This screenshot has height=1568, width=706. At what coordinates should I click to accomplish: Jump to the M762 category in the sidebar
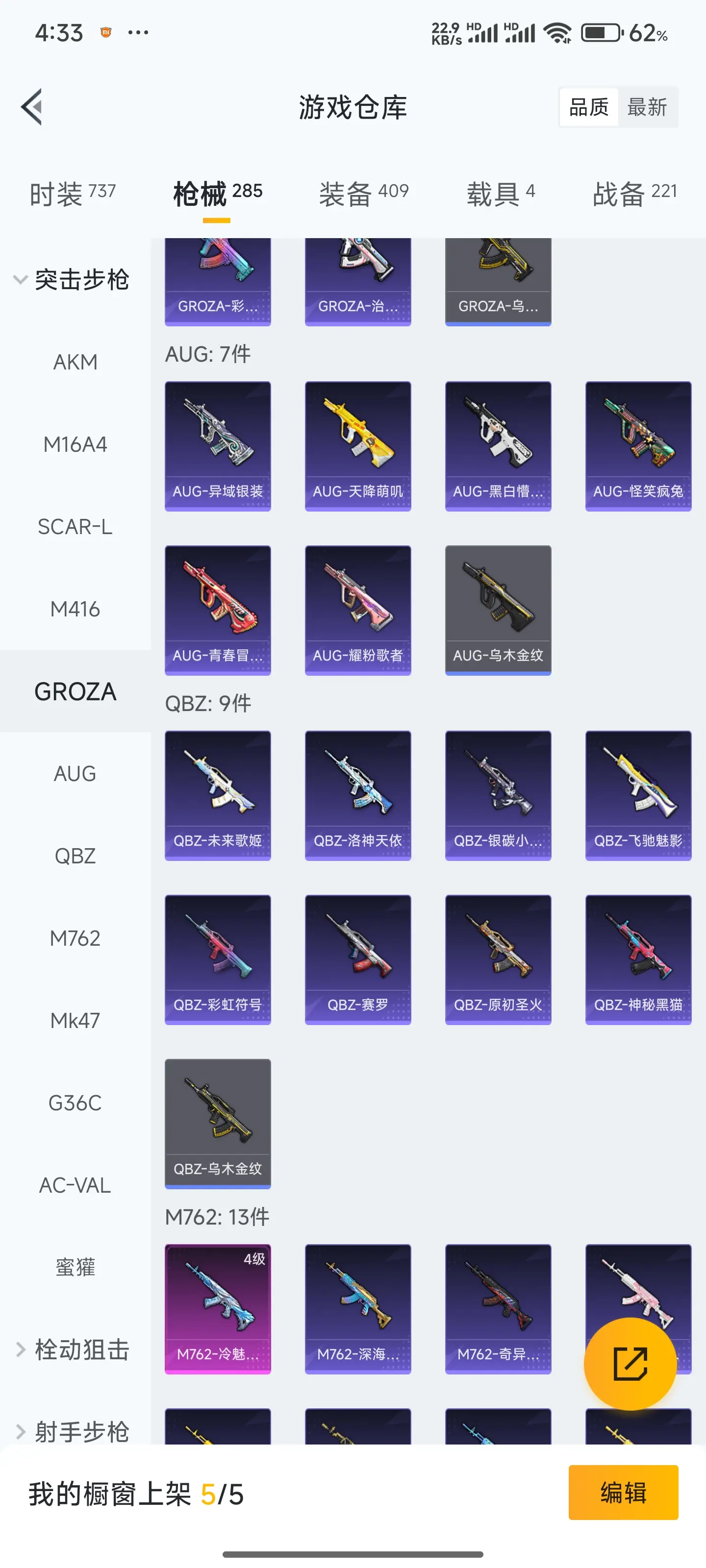(75, 938)
